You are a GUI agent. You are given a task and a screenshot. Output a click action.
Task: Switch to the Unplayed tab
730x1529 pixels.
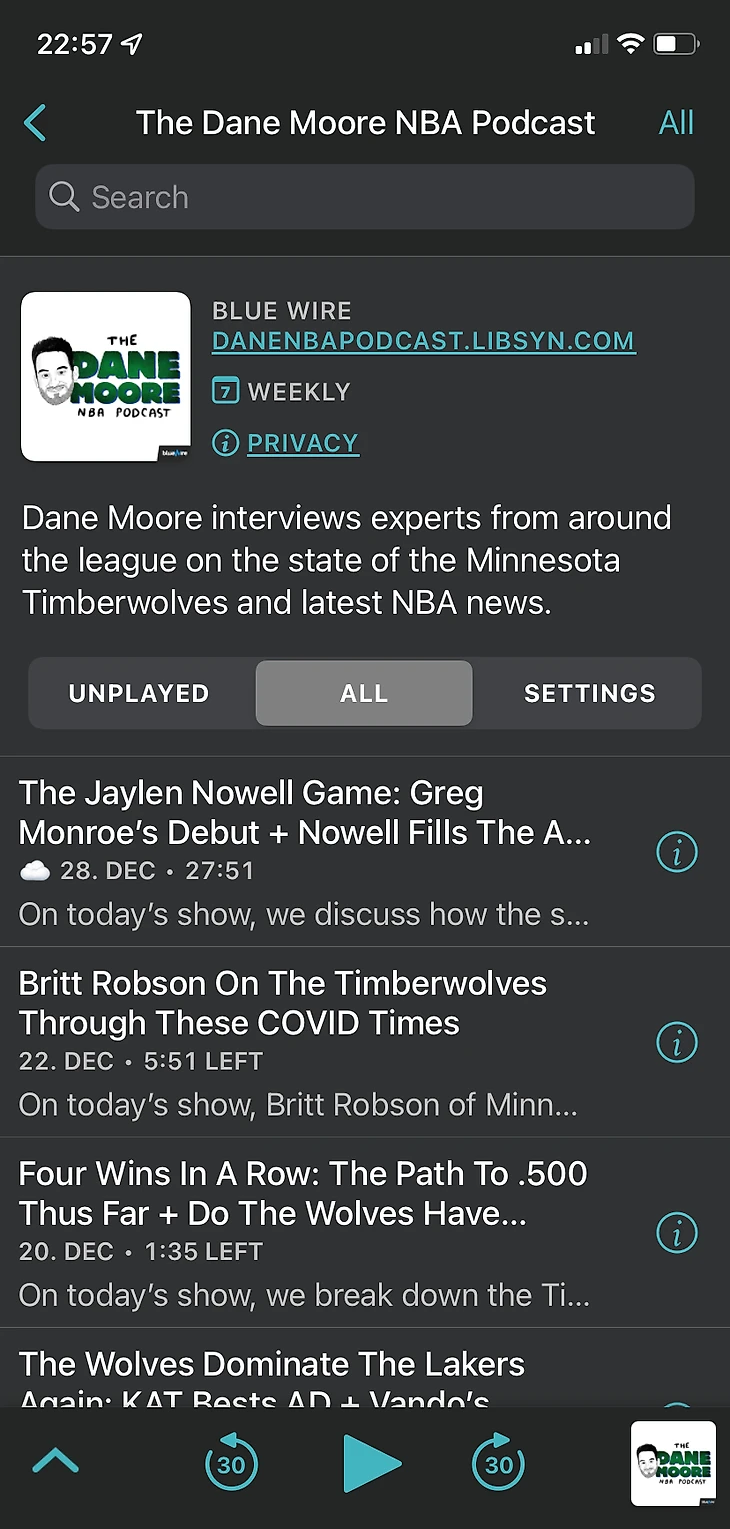(139, 693)
